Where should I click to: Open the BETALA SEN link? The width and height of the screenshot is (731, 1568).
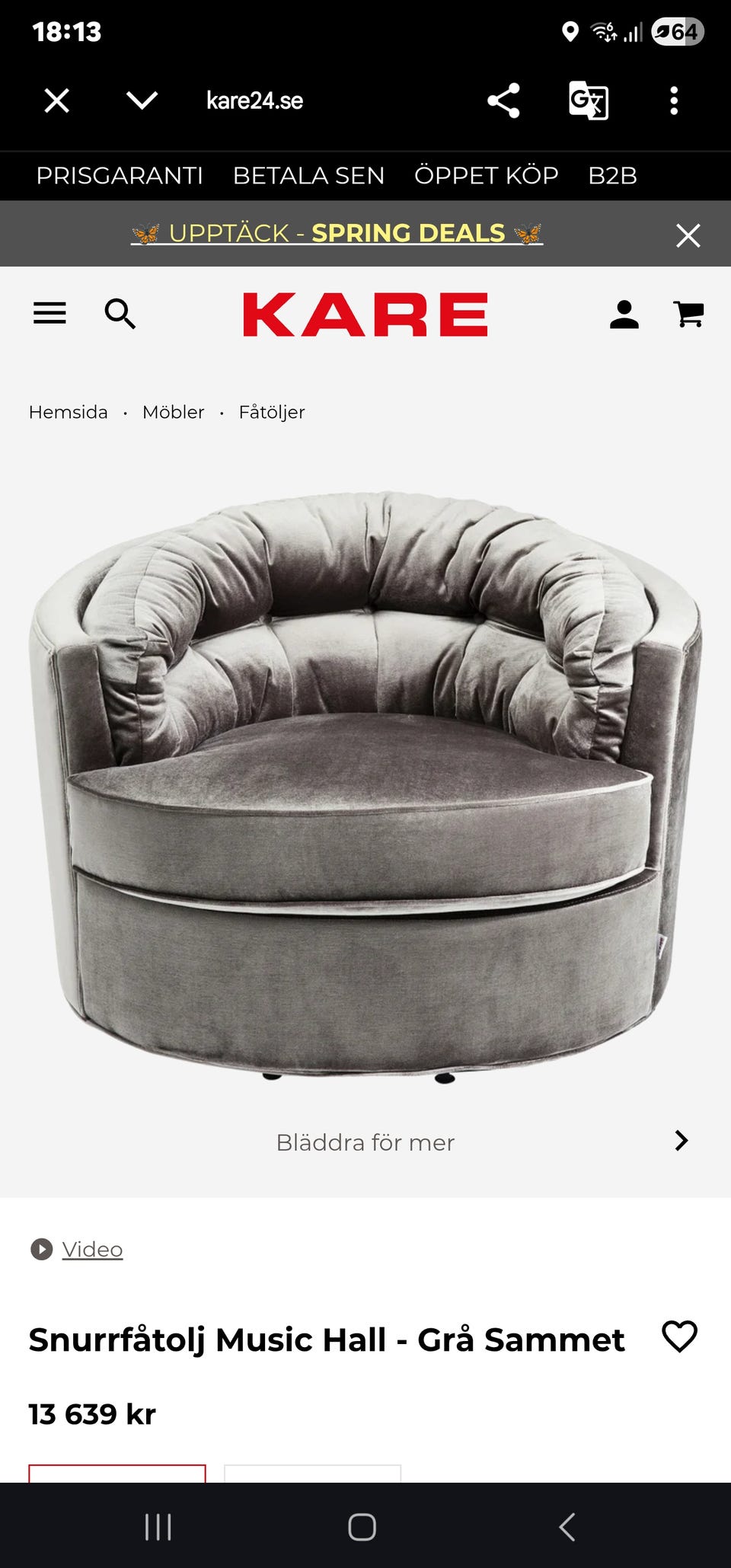pyautogui.click(x=308, y=176)
